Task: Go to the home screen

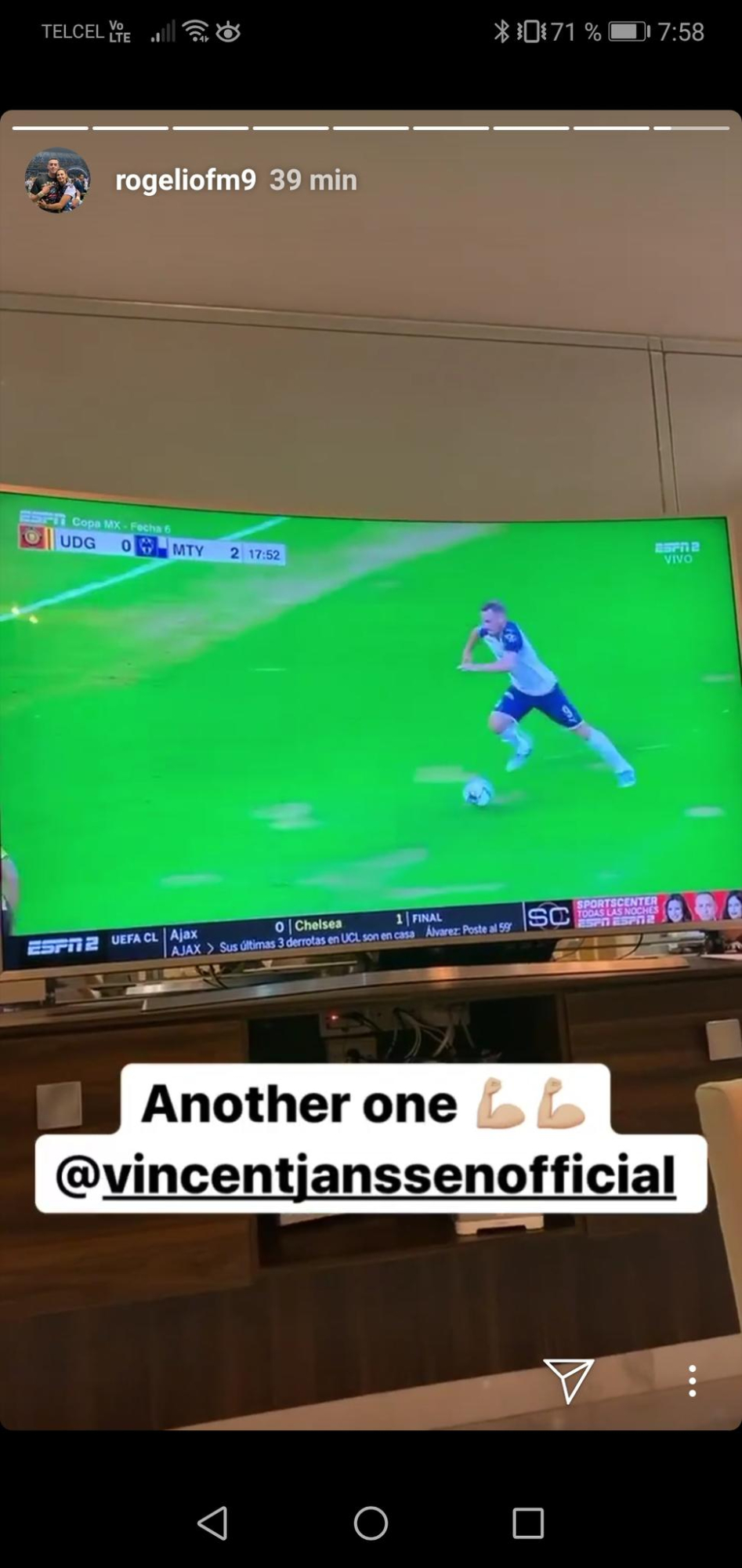Action: [371, 1523]
